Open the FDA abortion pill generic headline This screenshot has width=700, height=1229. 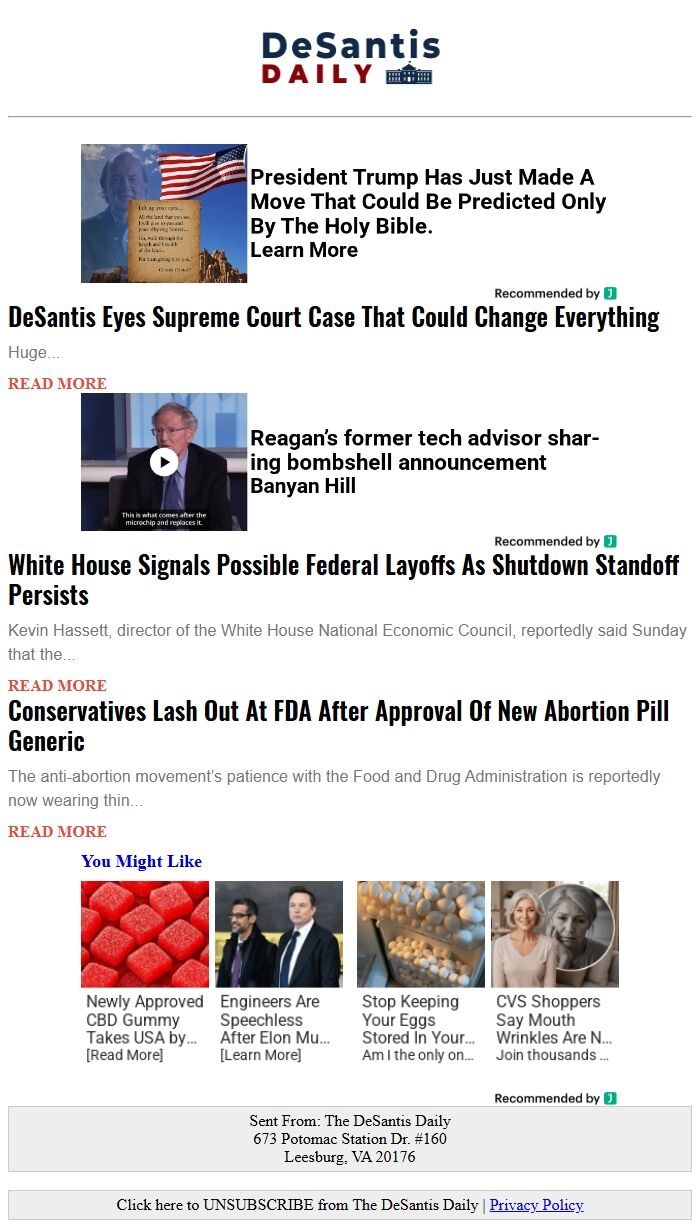point(339,726)
